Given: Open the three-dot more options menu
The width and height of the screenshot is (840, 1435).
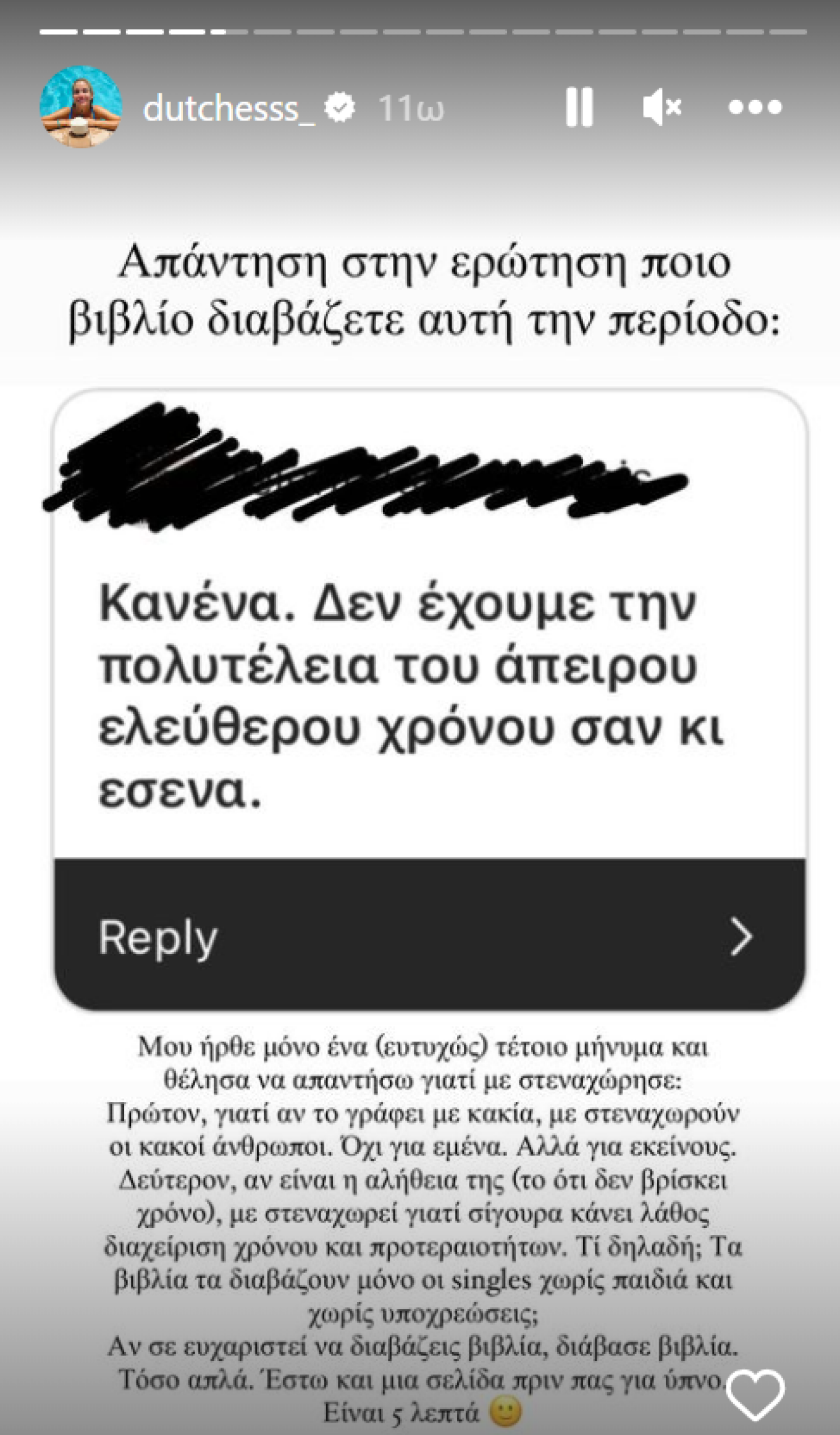Looking at the screenshot, I should 755,107.
